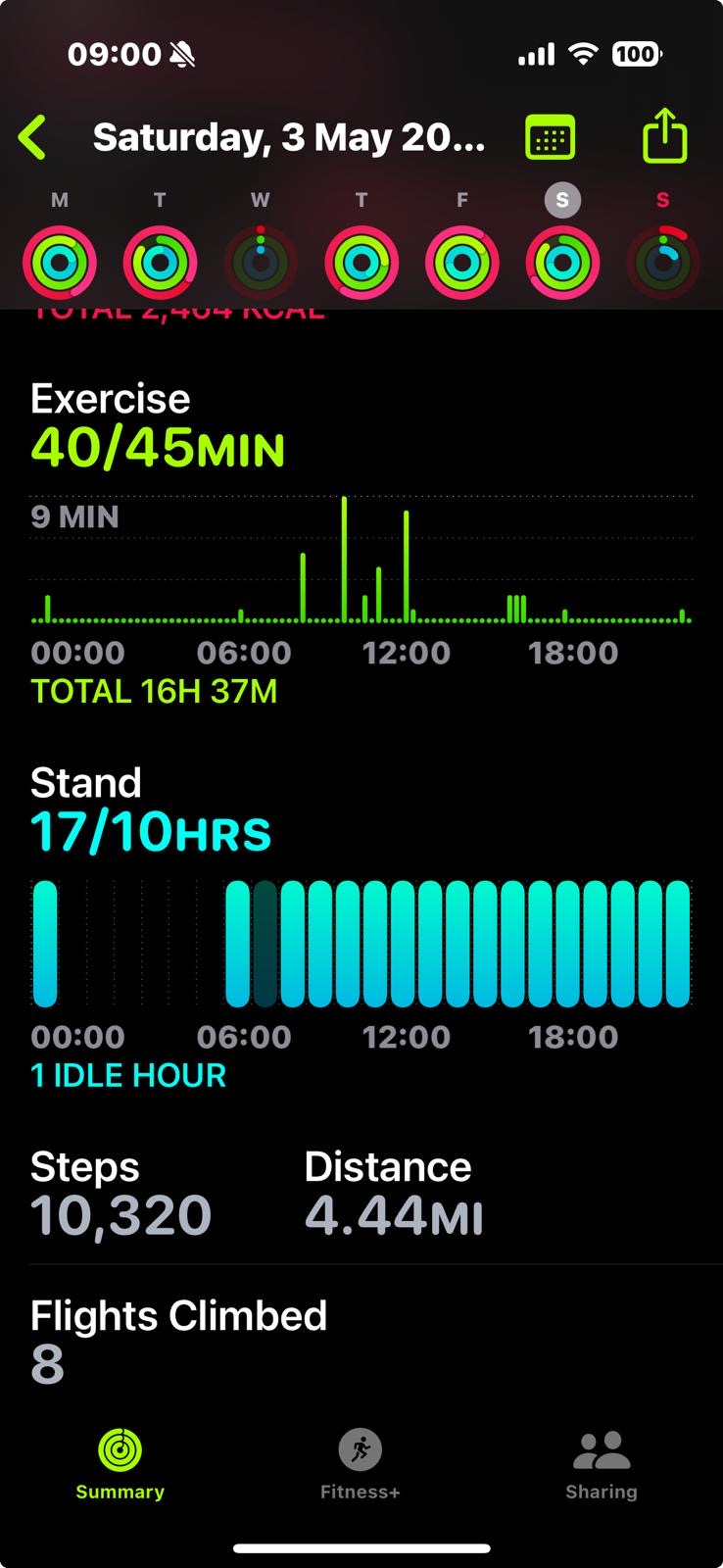Image resolution: width=723 pixels, height=1568 pixels.
Task: Select Monday's activity rings
Action: [60, 263]
